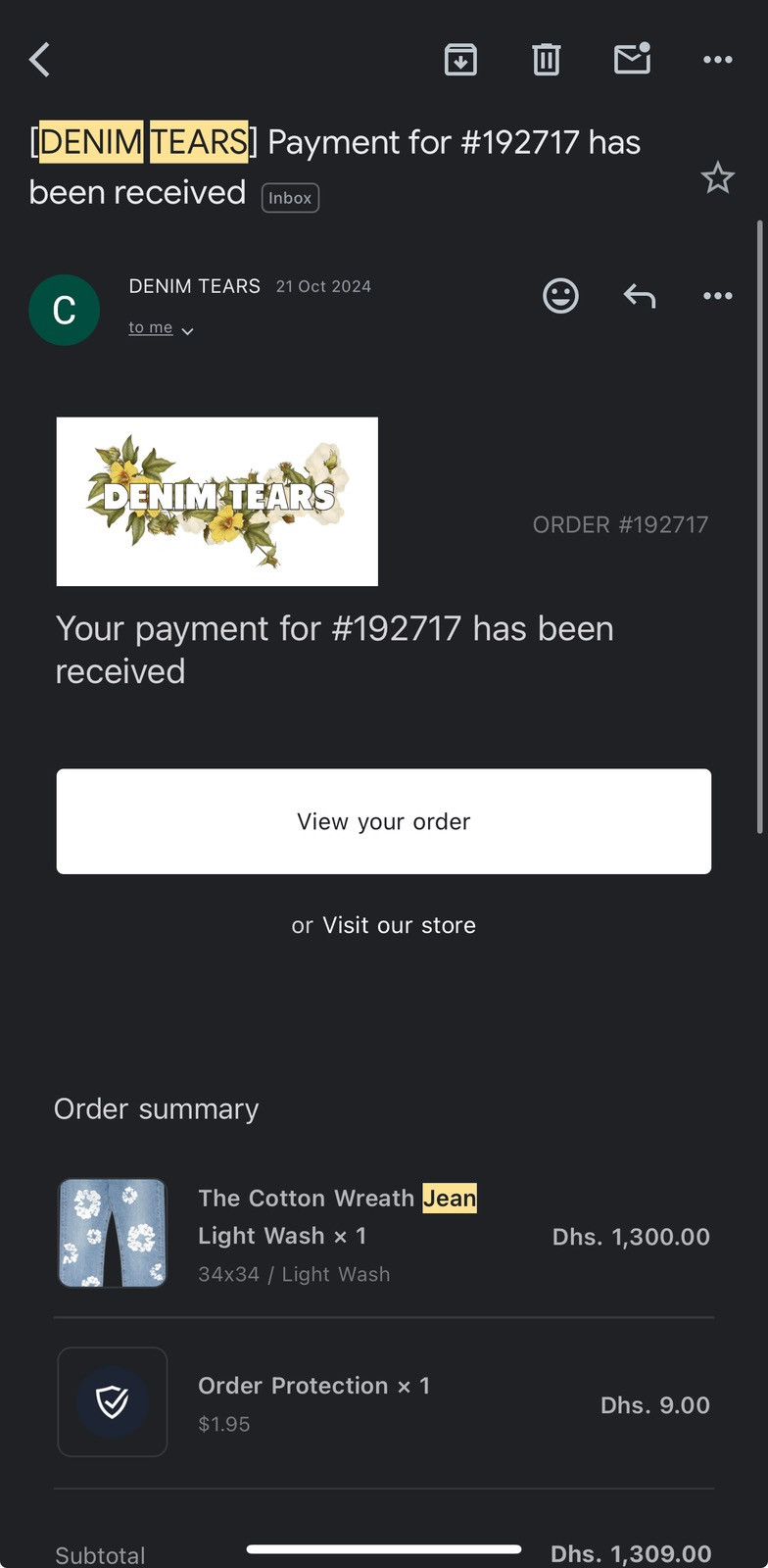Open the Inbox label chip
The width and height of the screenshot is (768, 1568).
coord(290,198)
